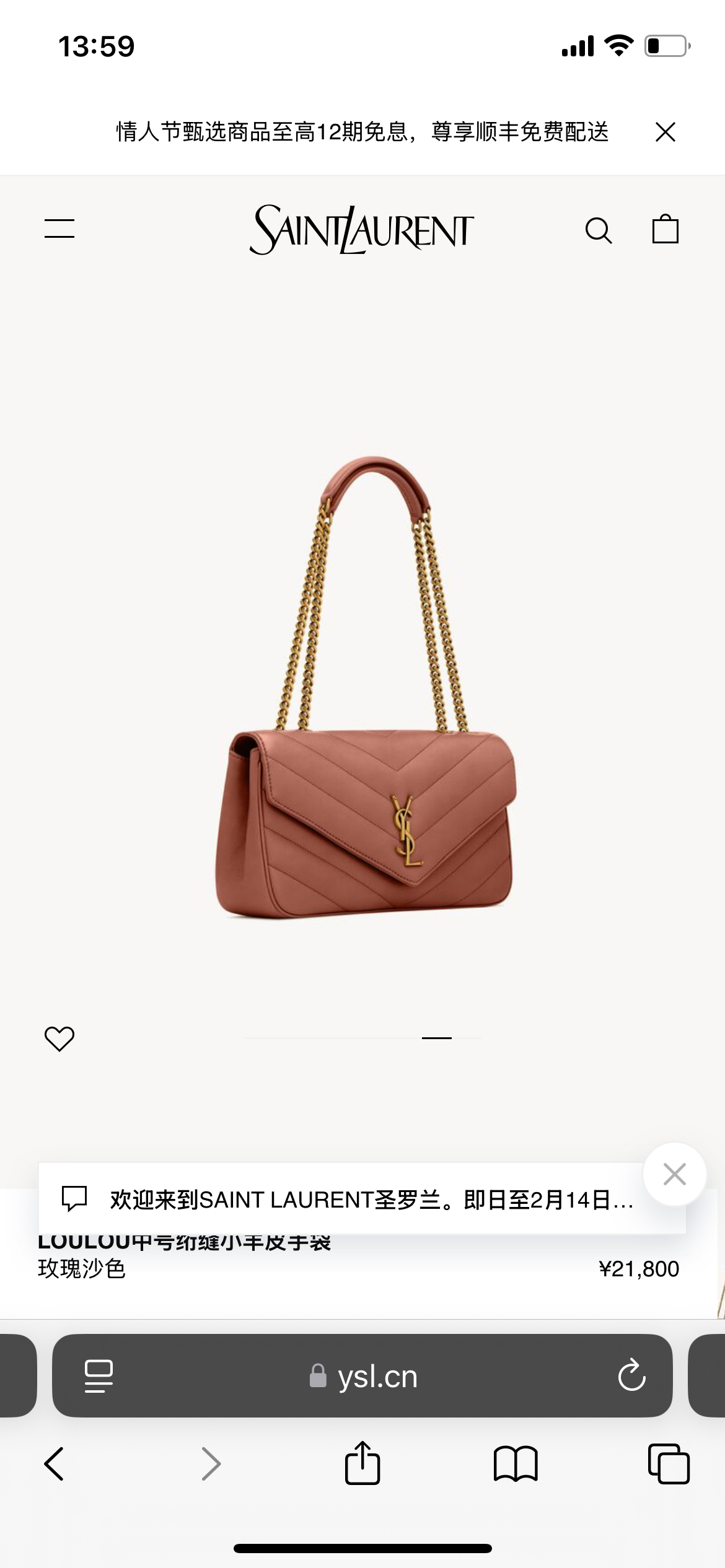Screen dimensions: 725x1568
Task: Add Loulou bag to wishlist heart
Action: [59, 1039]
